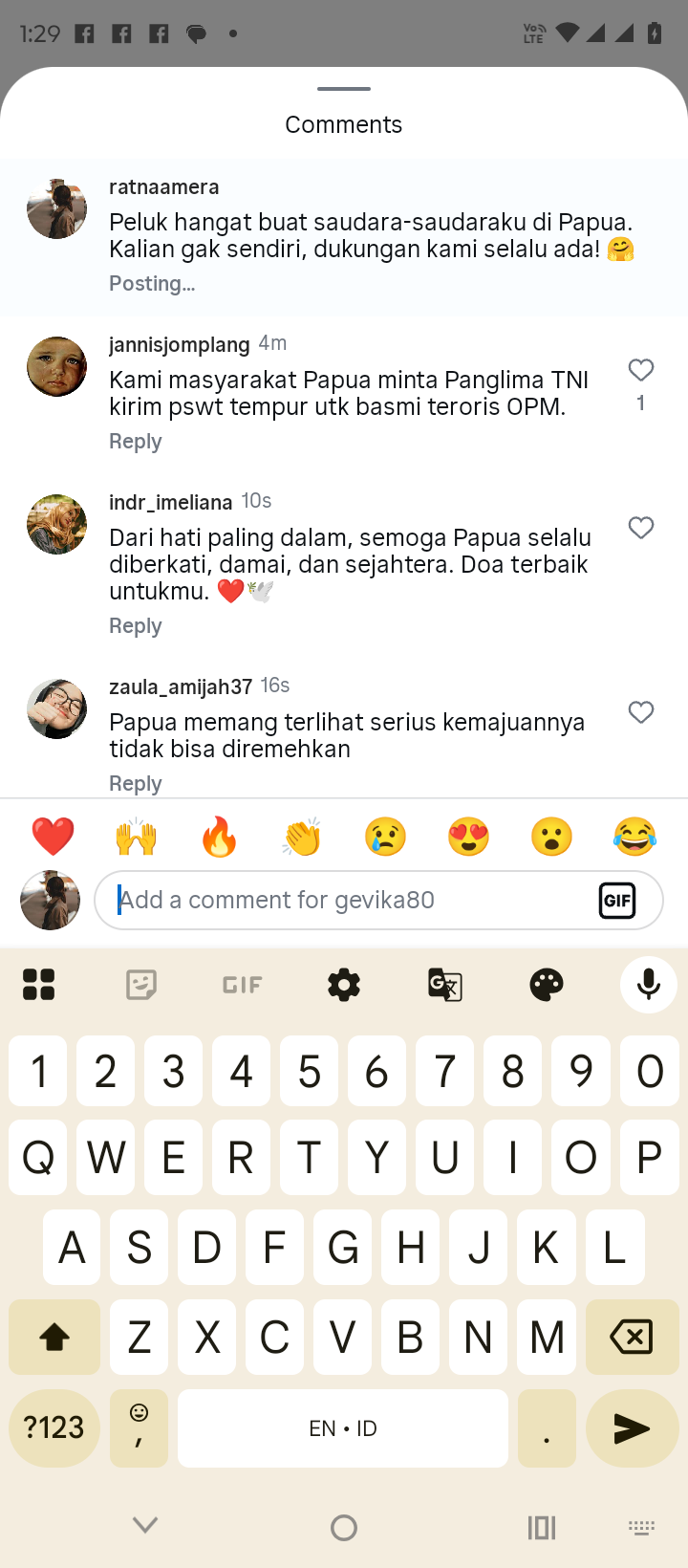The image size is (688, 1568).
Task: Open jannisjomplang's profile picture
Action: (56, 366)
